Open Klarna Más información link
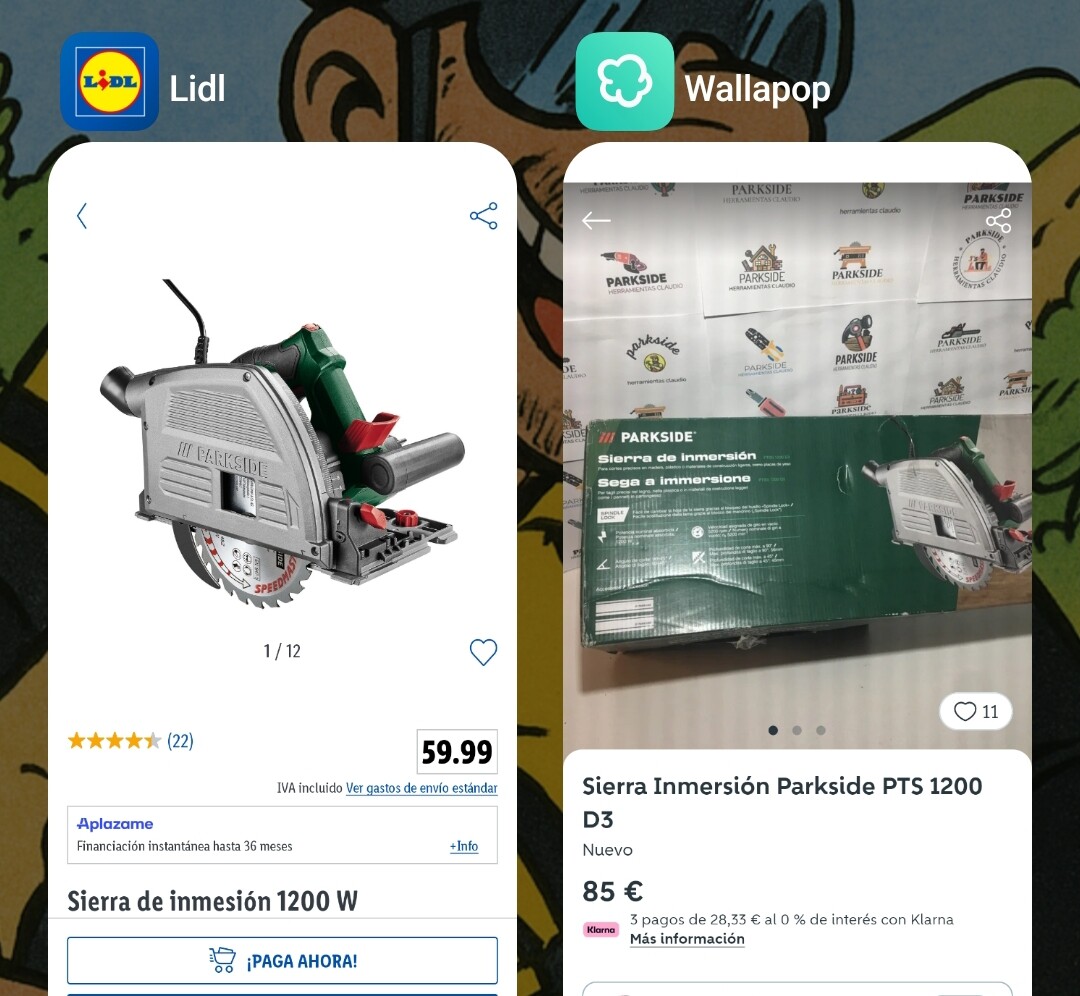The image size is (1080, 996). [687, 939]
